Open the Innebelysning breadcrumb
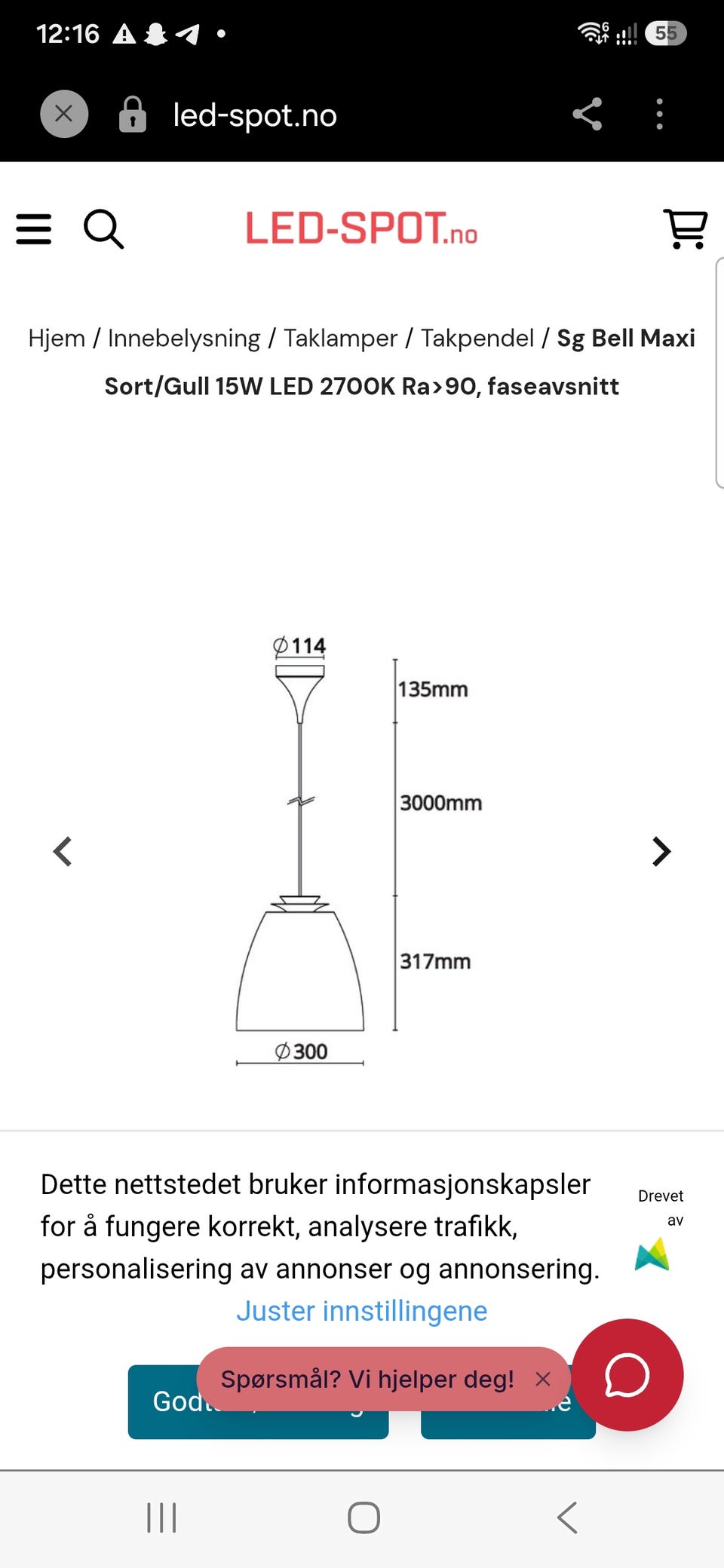Screen dimensions: 724x1568 pos(184,338)
